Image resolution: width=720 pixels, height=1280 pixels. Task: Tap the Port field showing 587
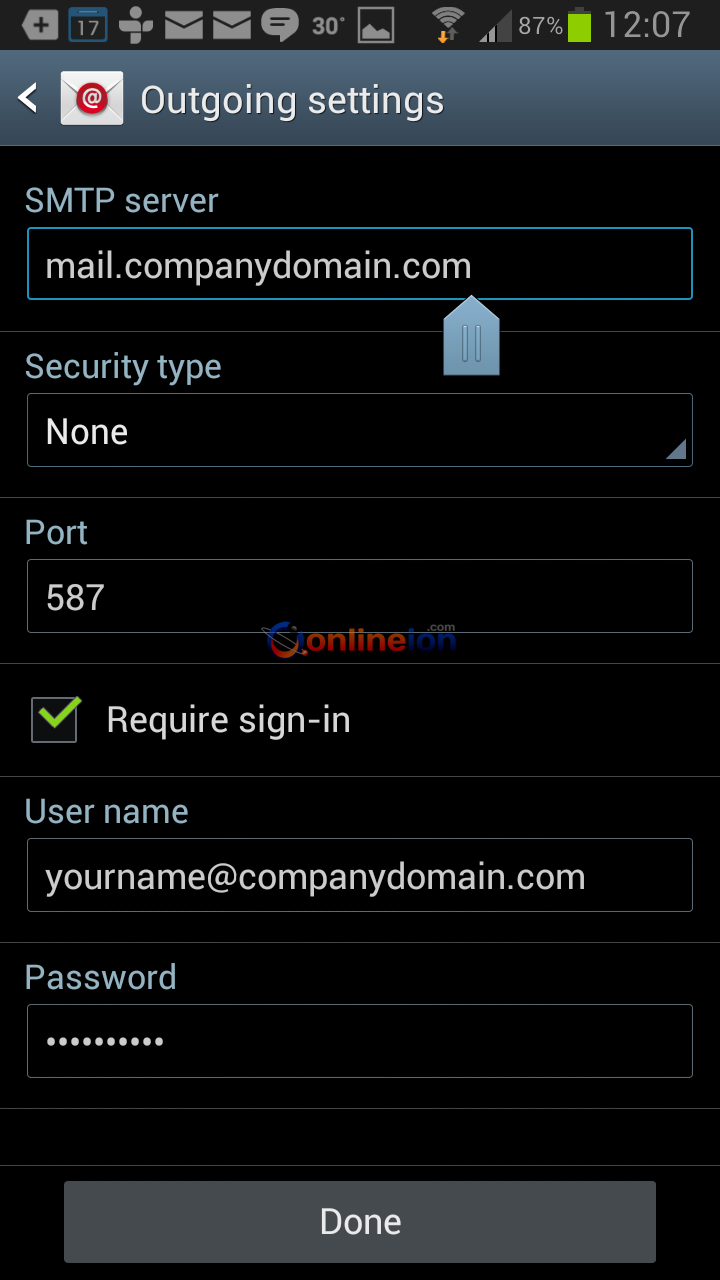pyautogui.click(x=359, y=597)
